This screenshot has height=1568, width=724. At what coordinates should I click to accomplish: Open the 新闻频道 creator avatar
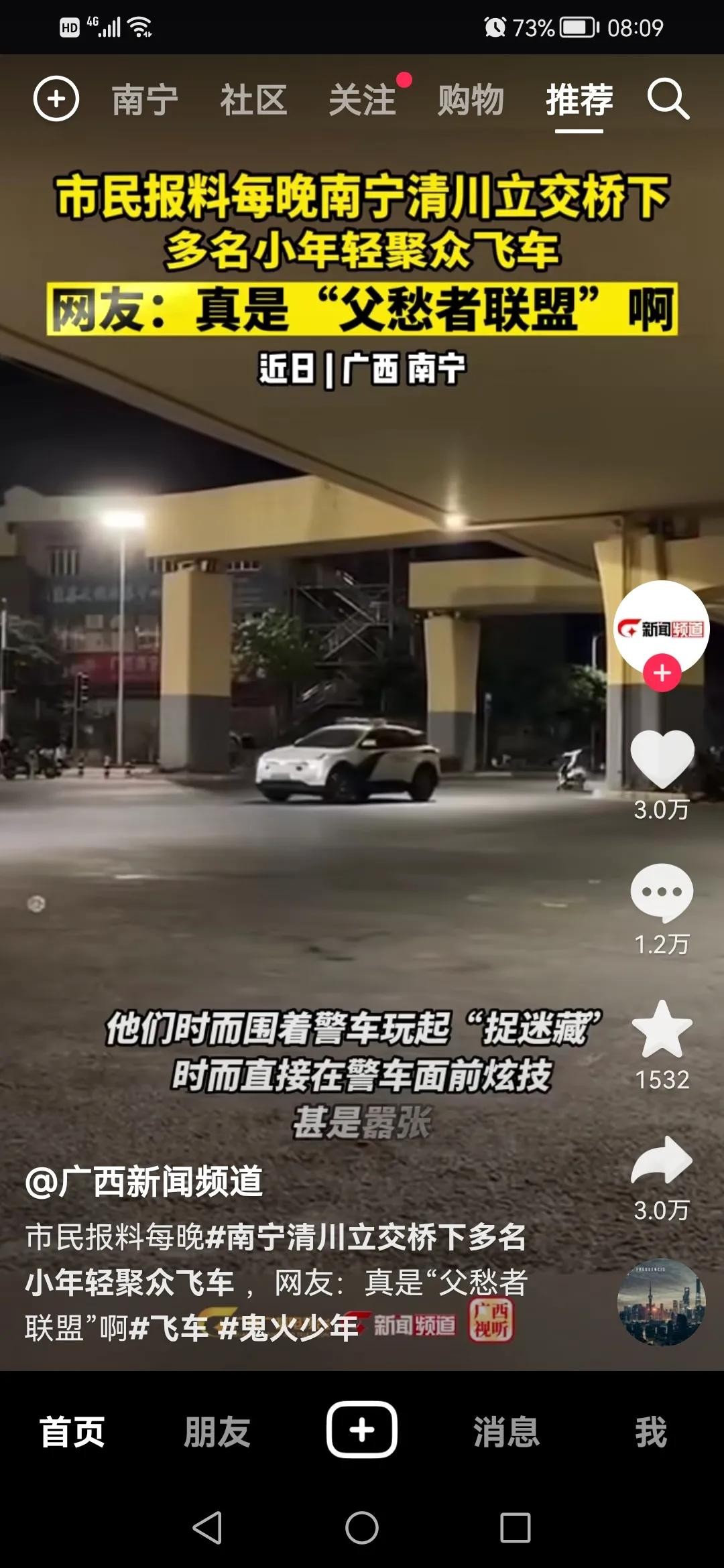tap(662, 628)
